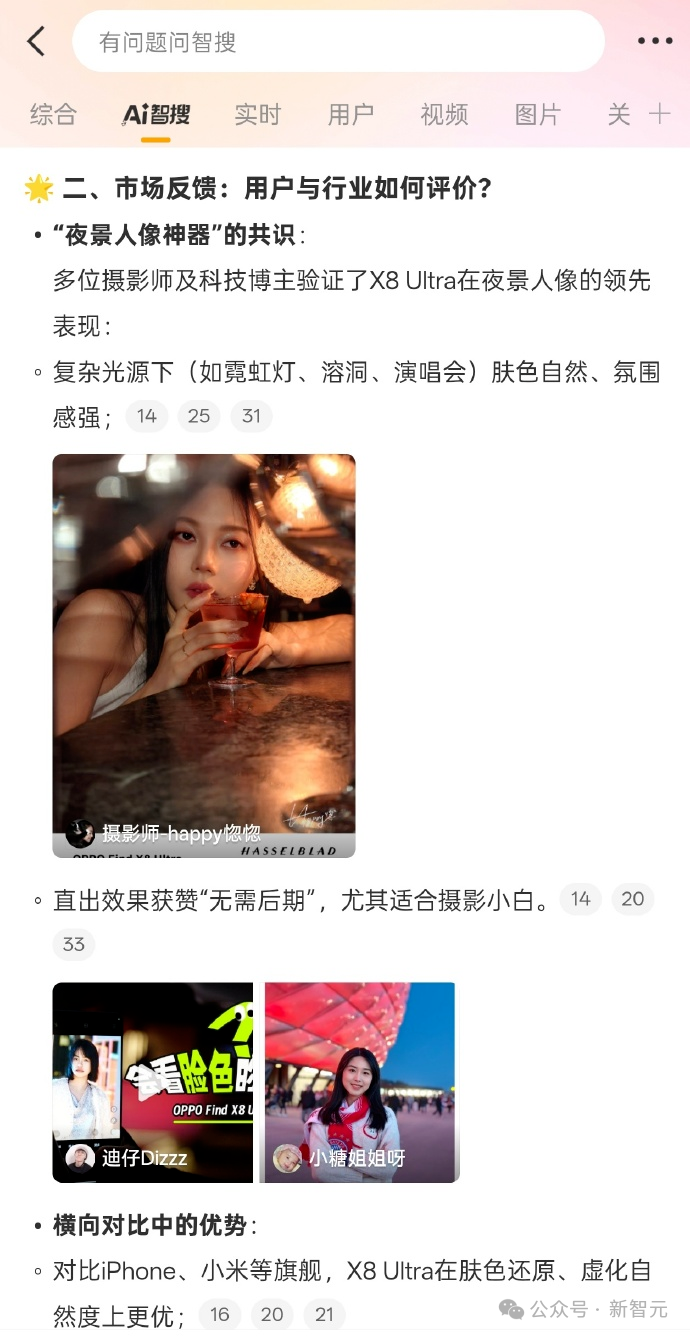Screen dimensions: 690x1337
Task: Go back using the top-left arrow
Action: click(x=36, y=42)
